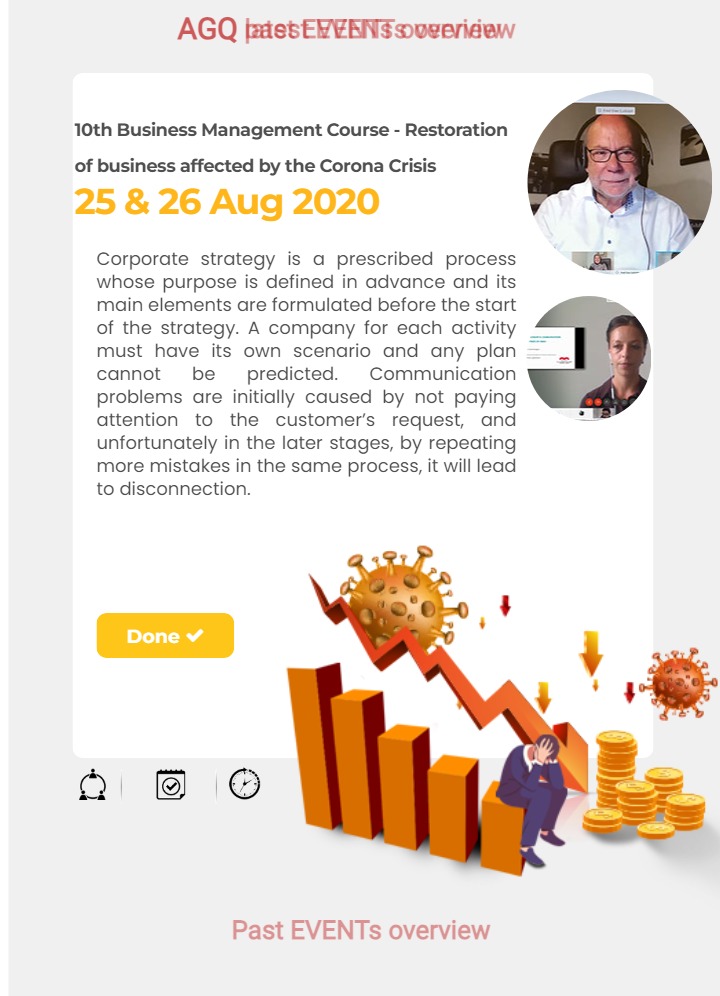The image size is (720, 996).
Task: Open the Business Management Course event card
Action: 291,147
